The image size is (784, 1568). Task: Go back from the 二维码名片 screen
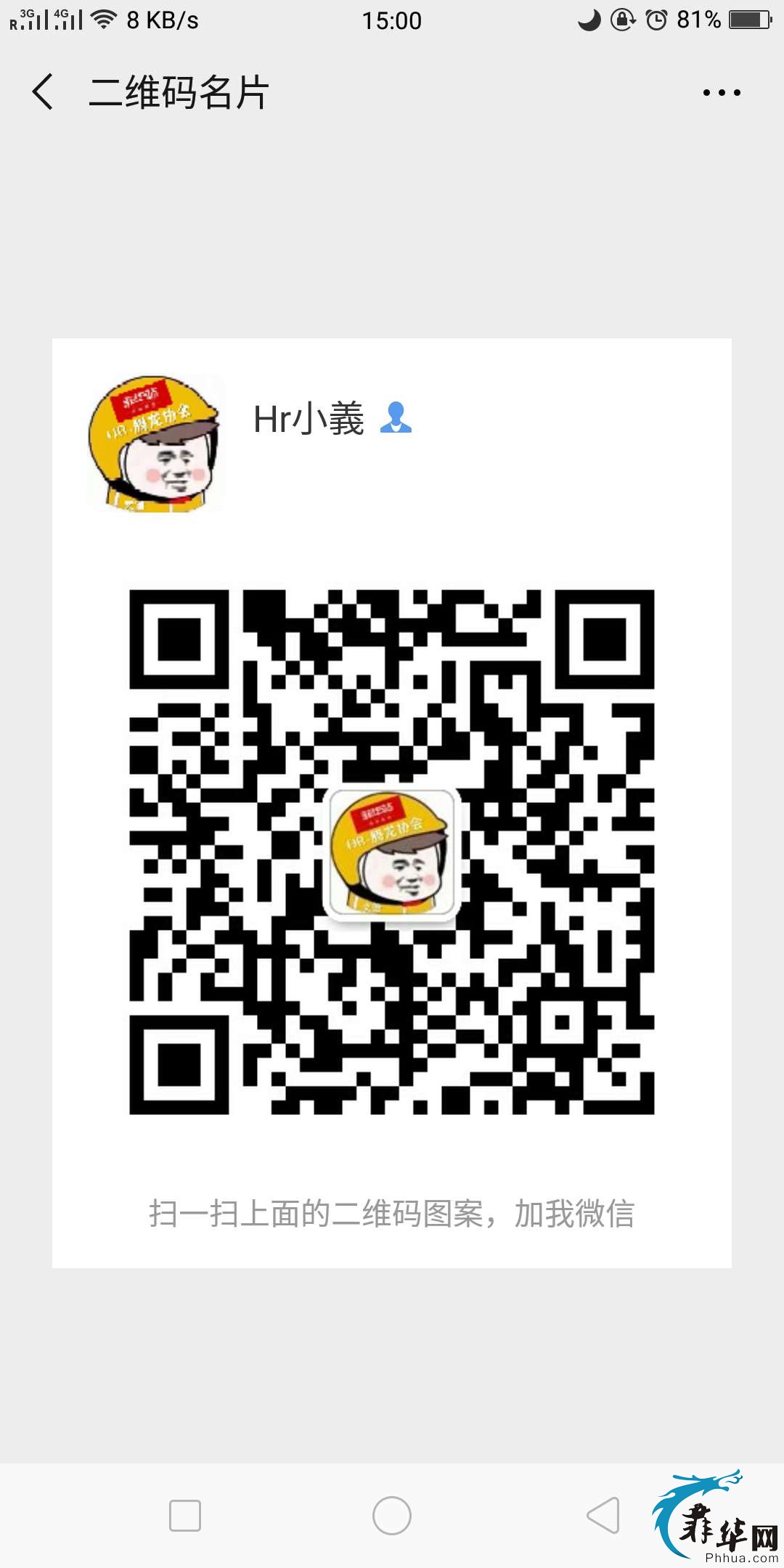(44, 92)
